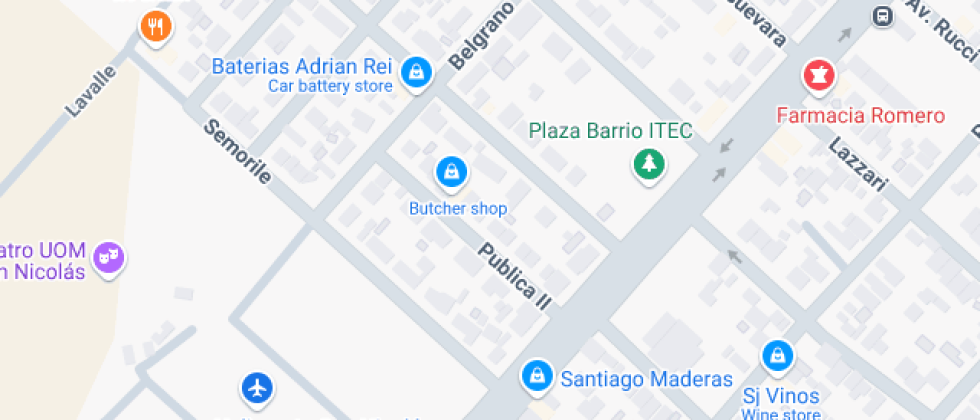Tap the Farmacia Romero pharmacy pin

(x=819, y=78)
